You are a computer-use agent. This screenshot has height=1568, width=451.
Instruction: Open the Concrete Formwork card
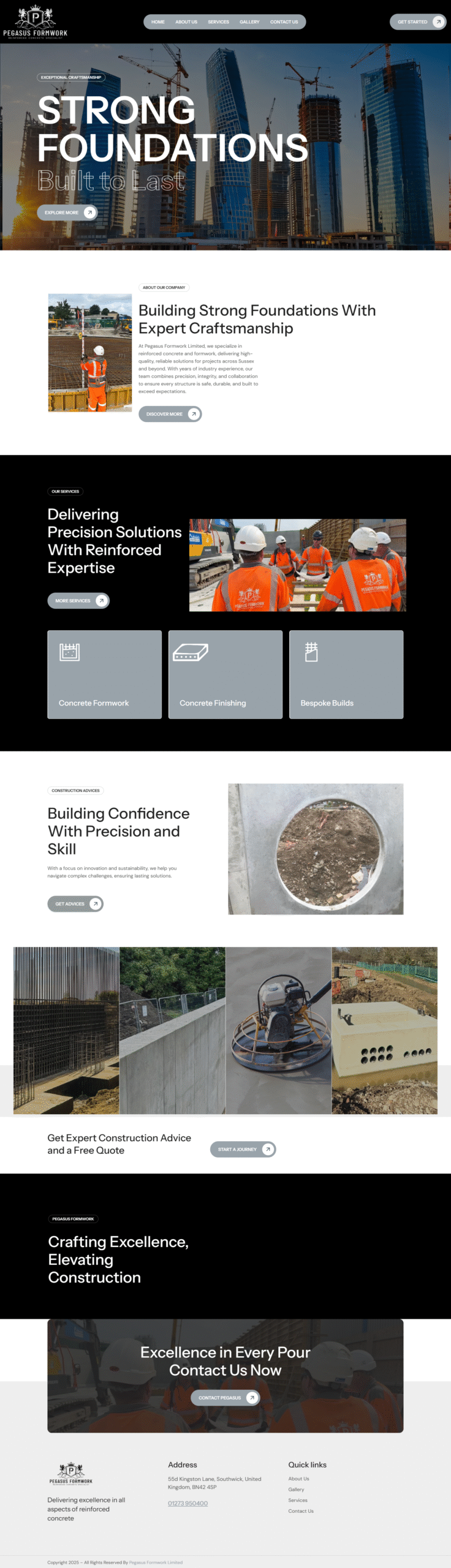tap(105, 674)
